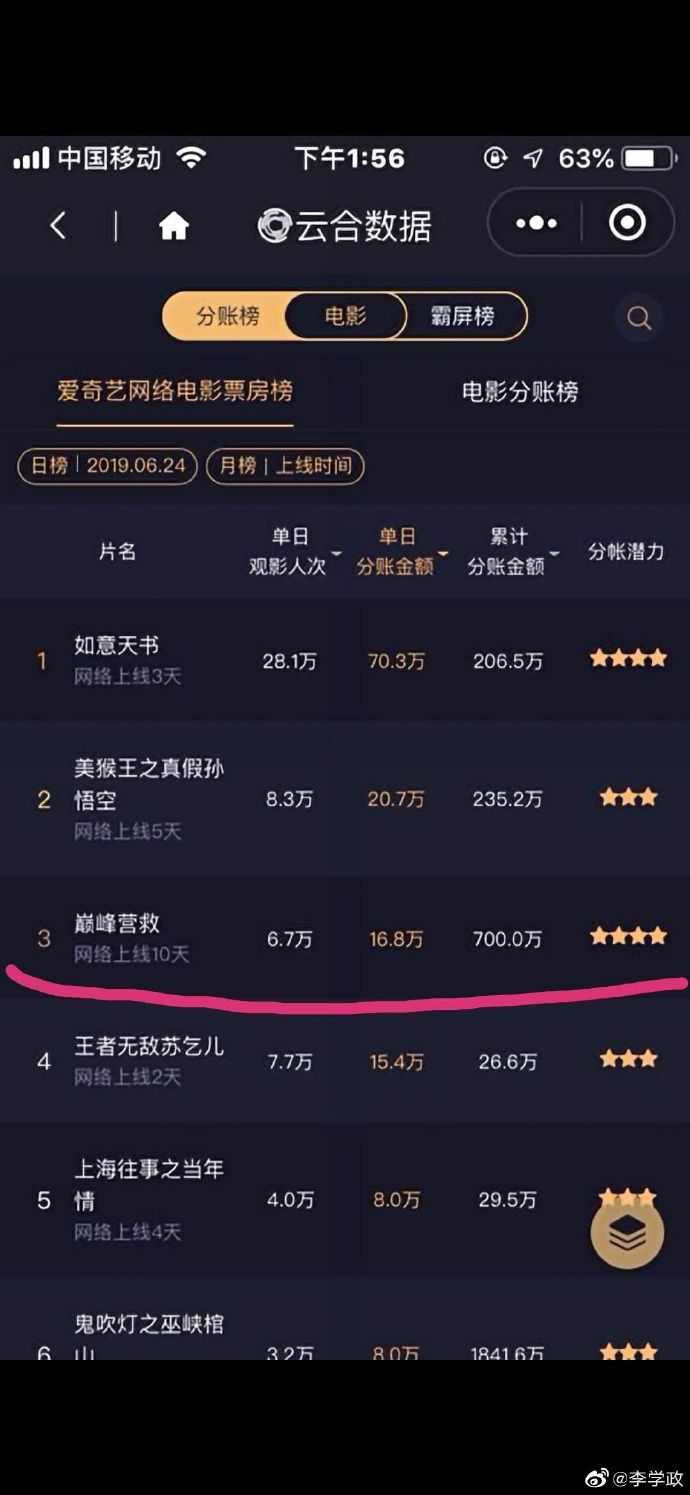Switch to 月榜 上线时间 chip

coord(285,466)
